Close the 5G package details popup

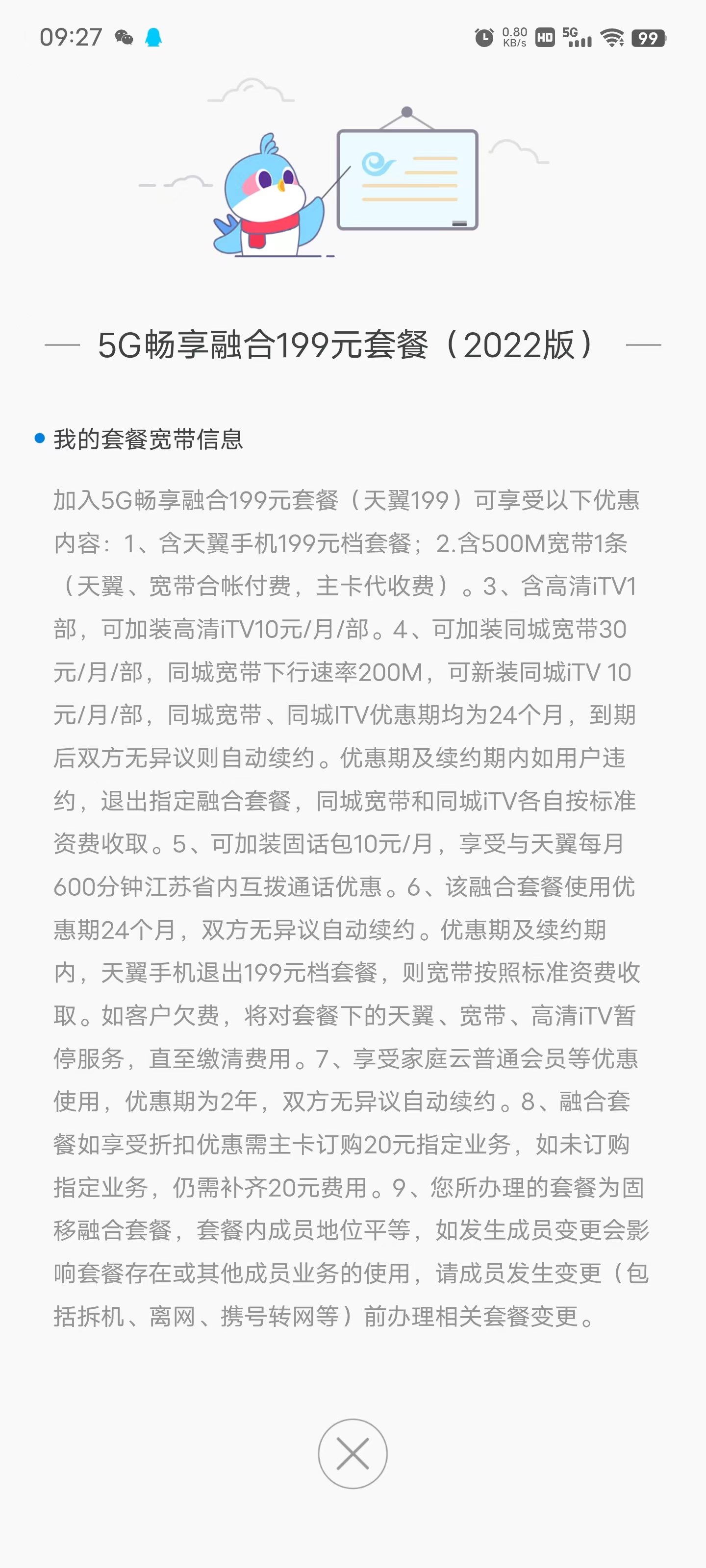(353, 1453)
